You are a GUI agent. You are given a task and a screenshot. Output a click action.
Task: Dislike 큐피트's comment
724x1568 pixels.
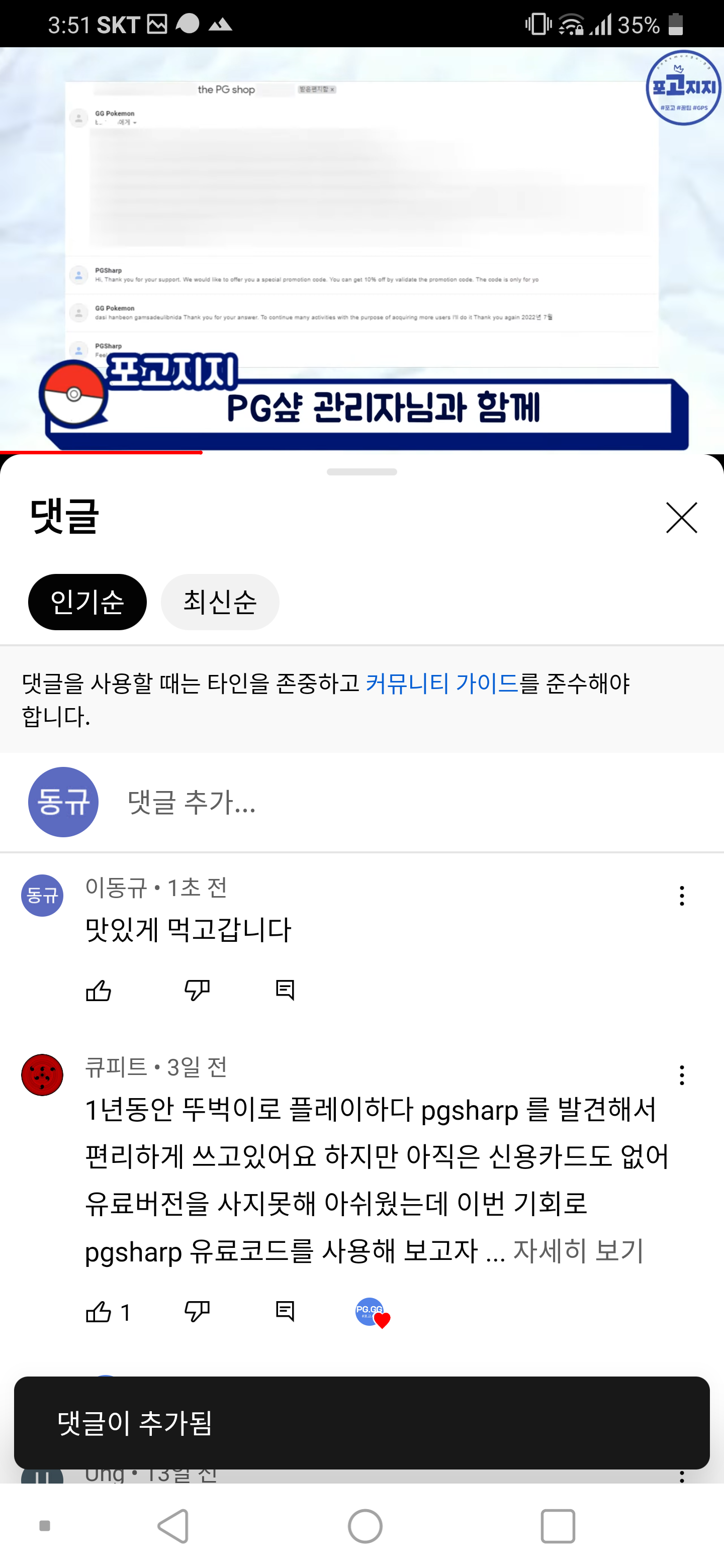click(x=197, y=1312)
